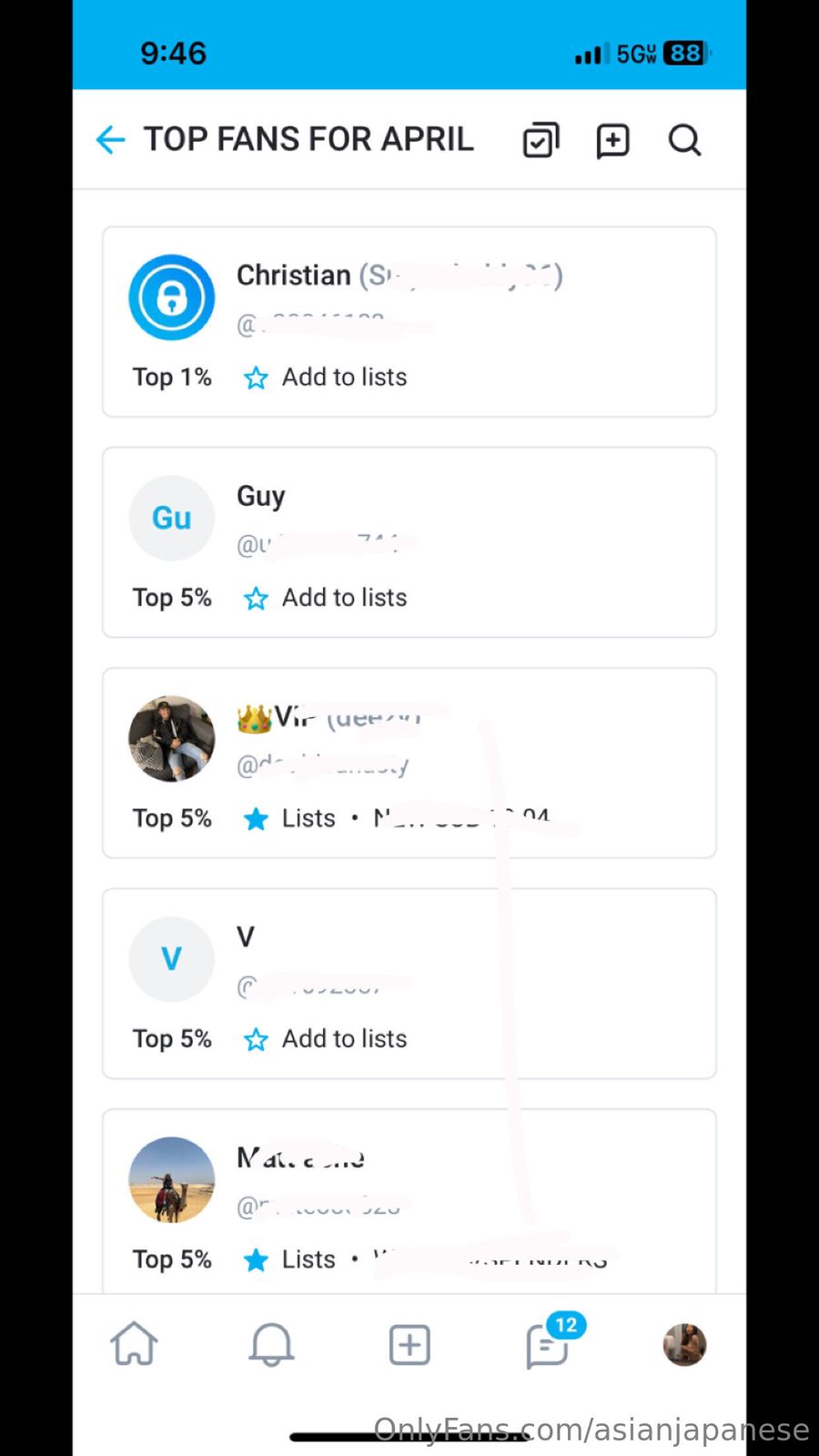Go back from Top Fans for April
Viewport: 819px width, 1456px height.
[x=110, y=139]
